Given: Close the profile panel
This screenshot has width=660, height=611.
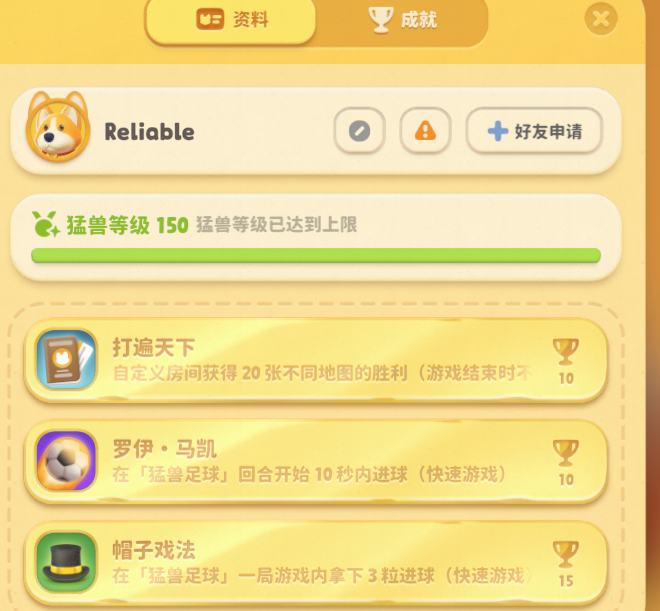Looking at the screenshot, I should (x=601, y=18).
